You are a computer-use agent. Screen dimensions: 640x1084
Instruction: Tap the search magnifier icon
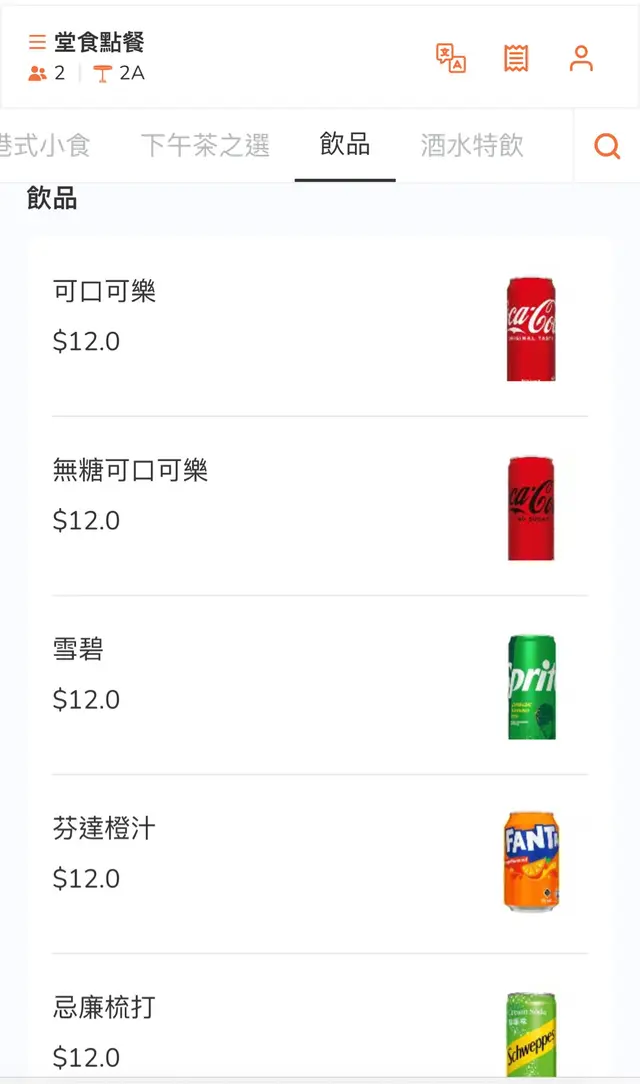click(607, 146)
